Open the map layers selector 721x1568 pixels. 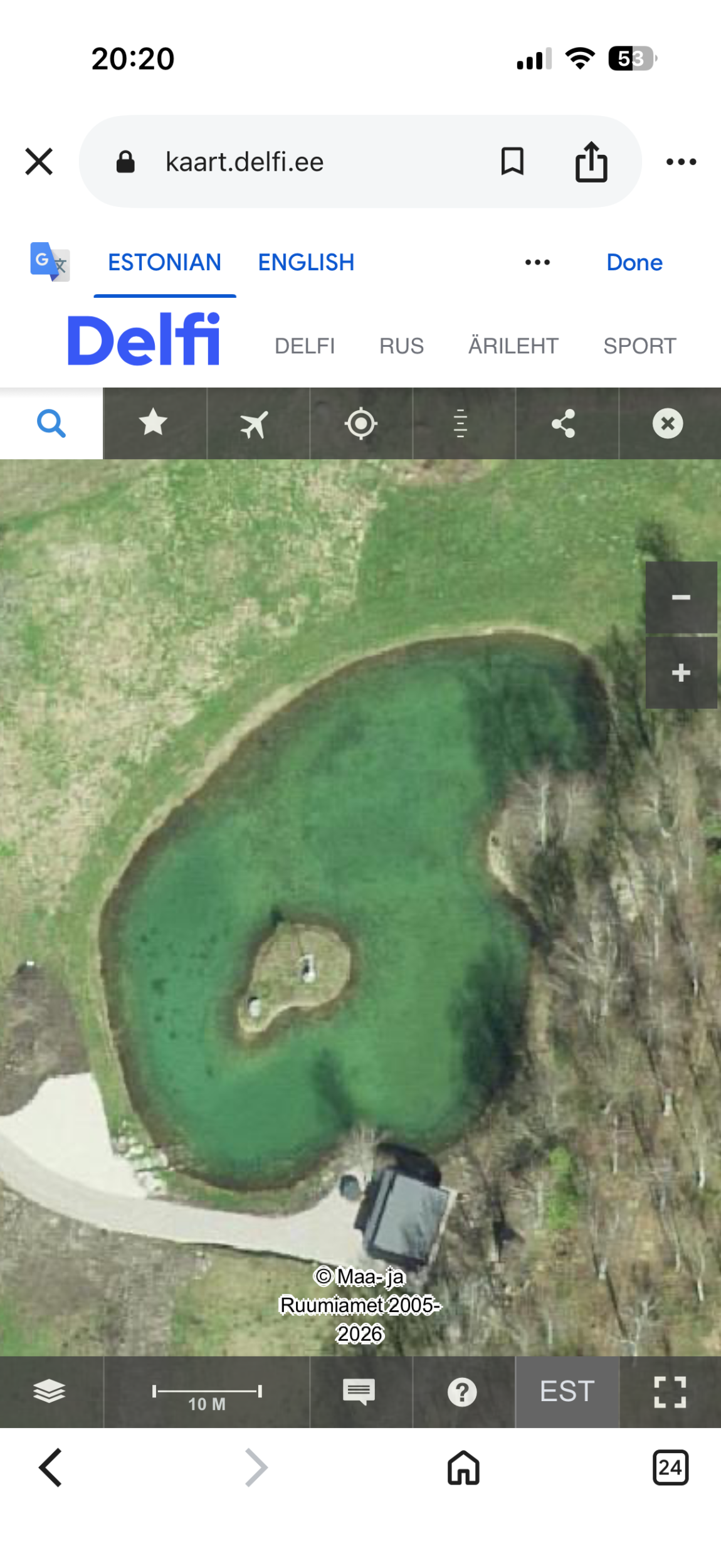coord(50,1392)
